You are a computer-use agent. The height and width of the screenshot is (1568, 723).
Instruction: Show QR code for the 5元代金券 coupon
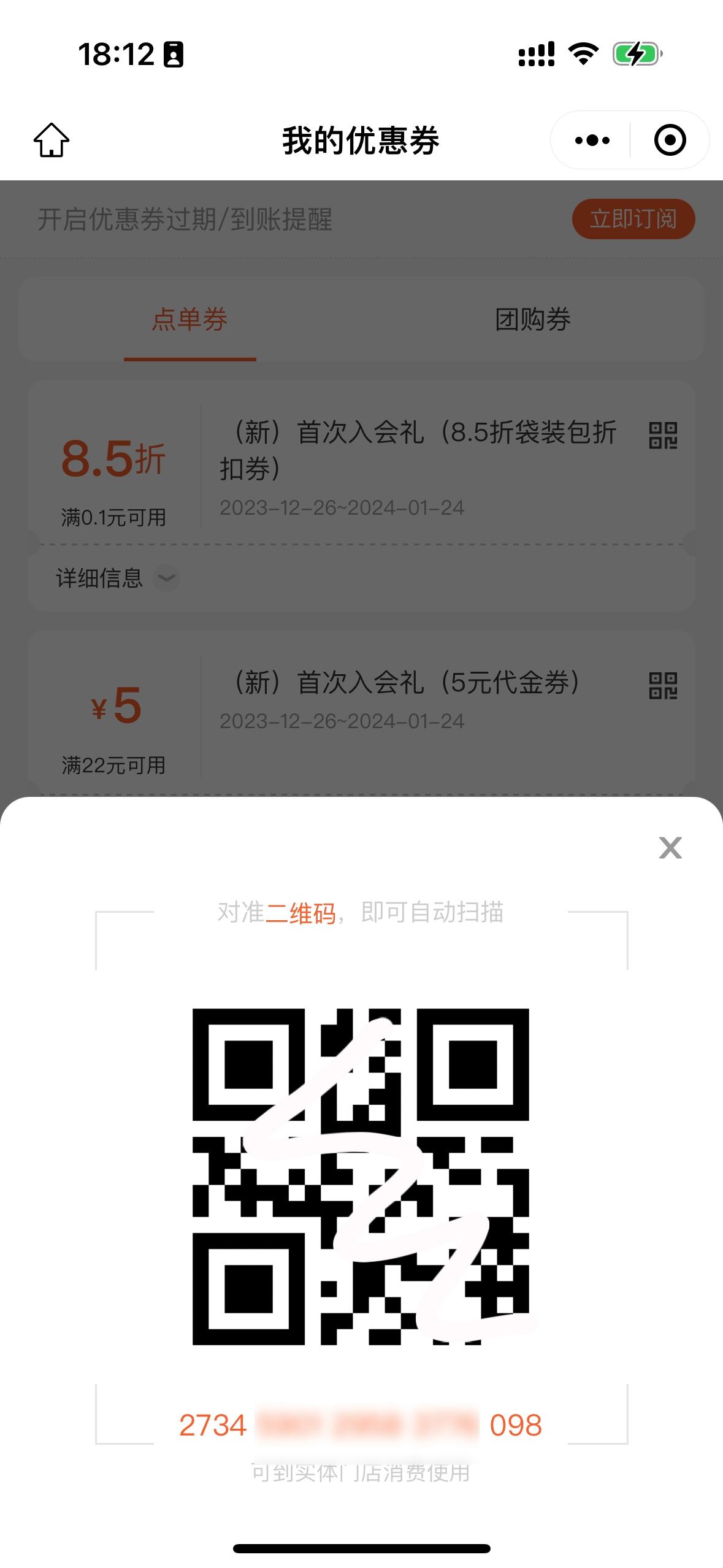pyautogui.click(x=663, y=686)
